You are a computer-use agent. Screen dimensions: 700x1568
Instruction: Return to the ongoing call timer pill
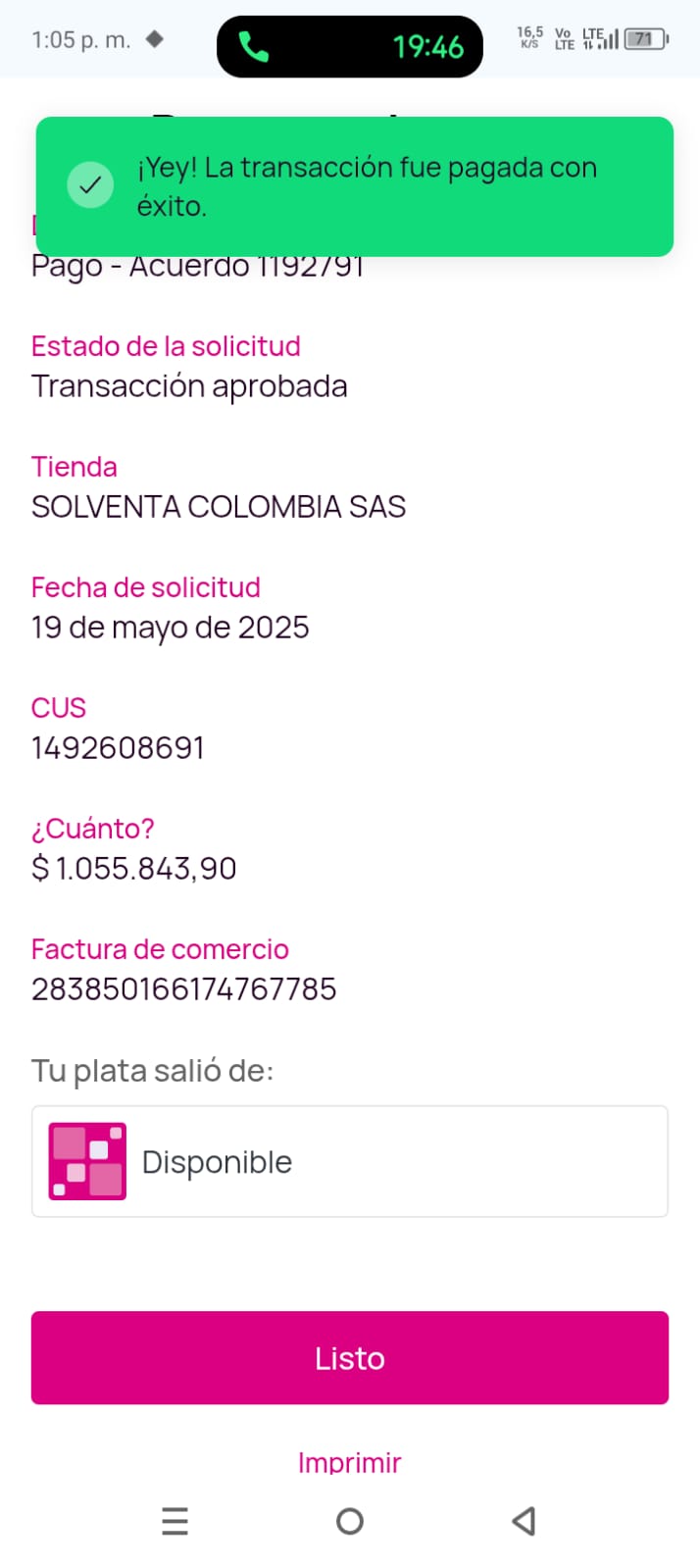coord(349,46)
